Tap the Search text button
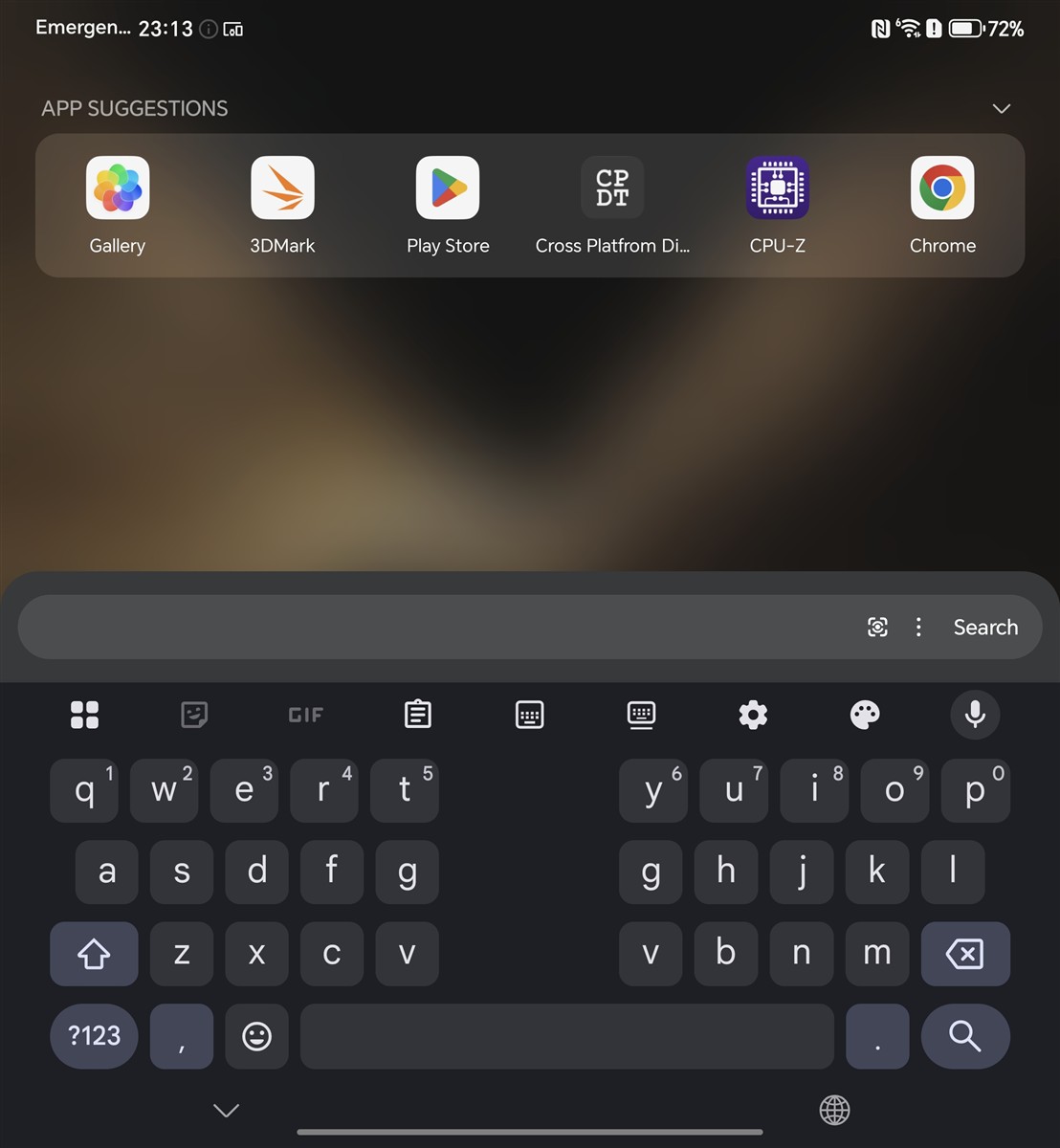The height and width of the screenshot is (1148, 1060). pos(984,627)
